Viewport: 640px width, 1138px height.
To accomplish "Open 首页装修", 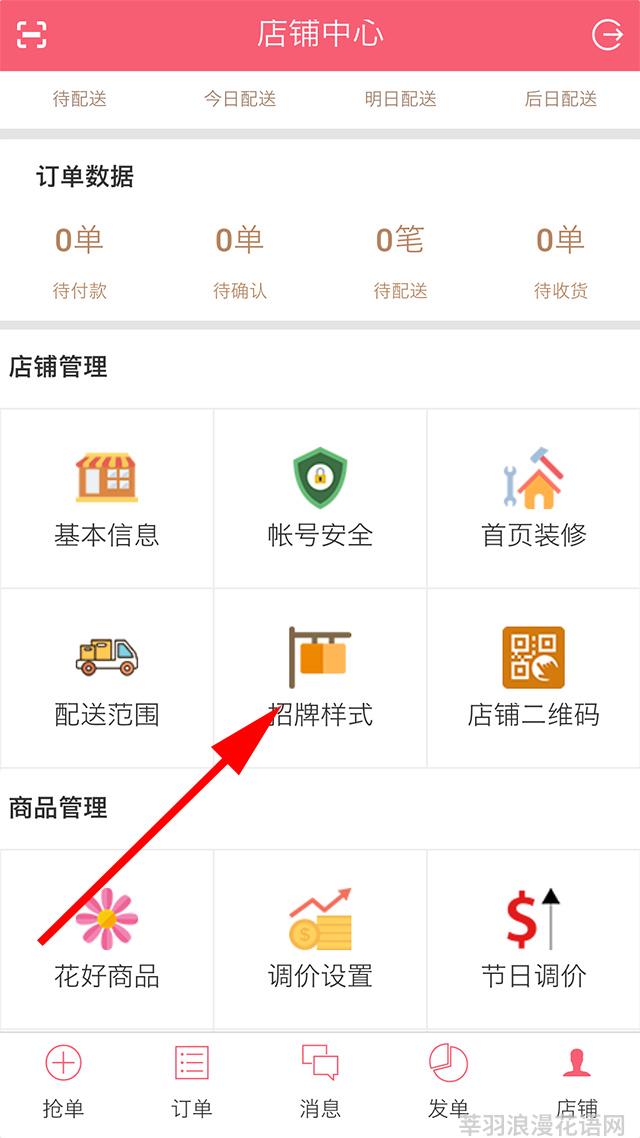I will 533,499.
